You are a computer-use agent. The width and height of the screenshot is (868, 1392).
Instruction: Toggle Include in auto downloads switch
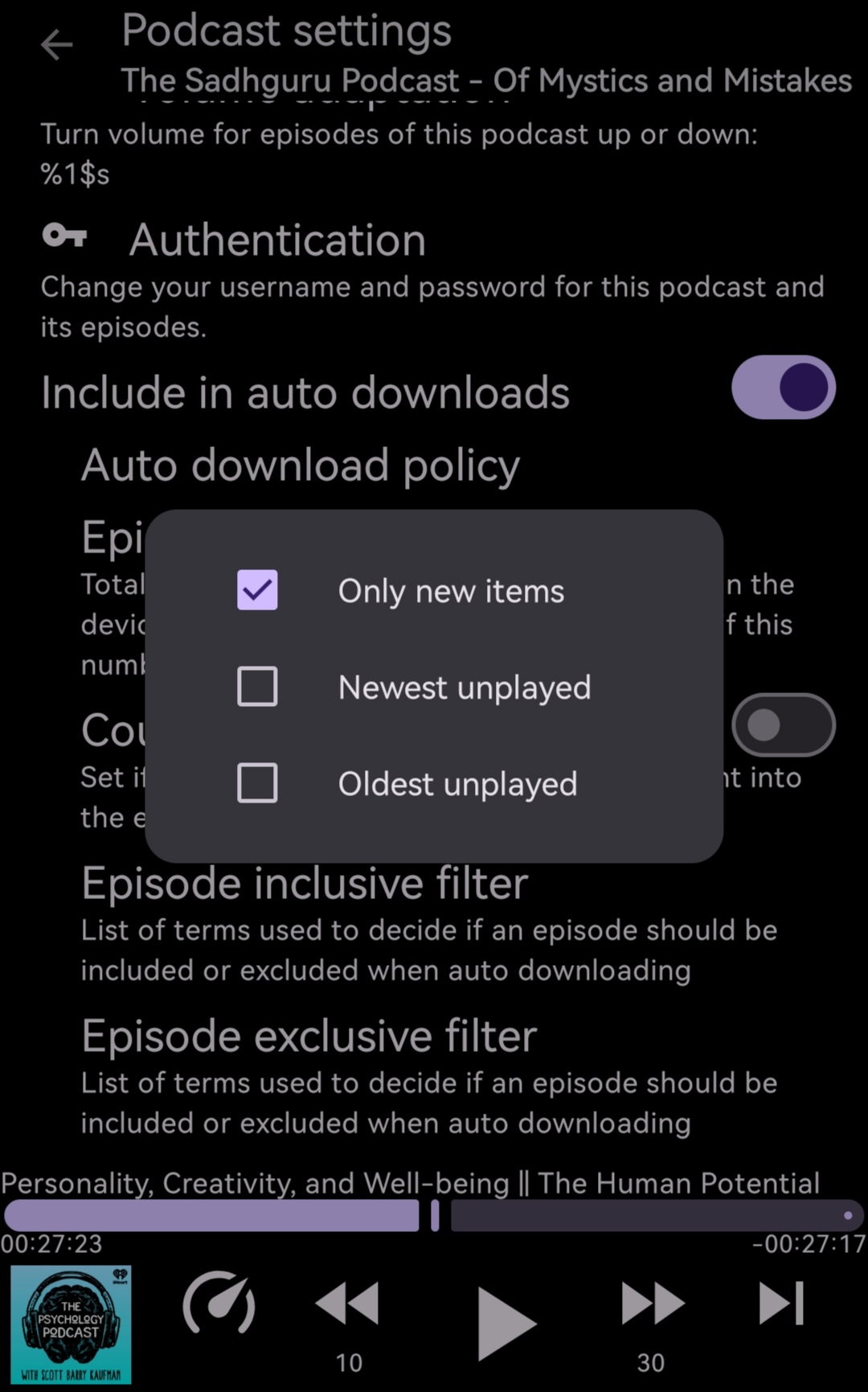[783, 388]
